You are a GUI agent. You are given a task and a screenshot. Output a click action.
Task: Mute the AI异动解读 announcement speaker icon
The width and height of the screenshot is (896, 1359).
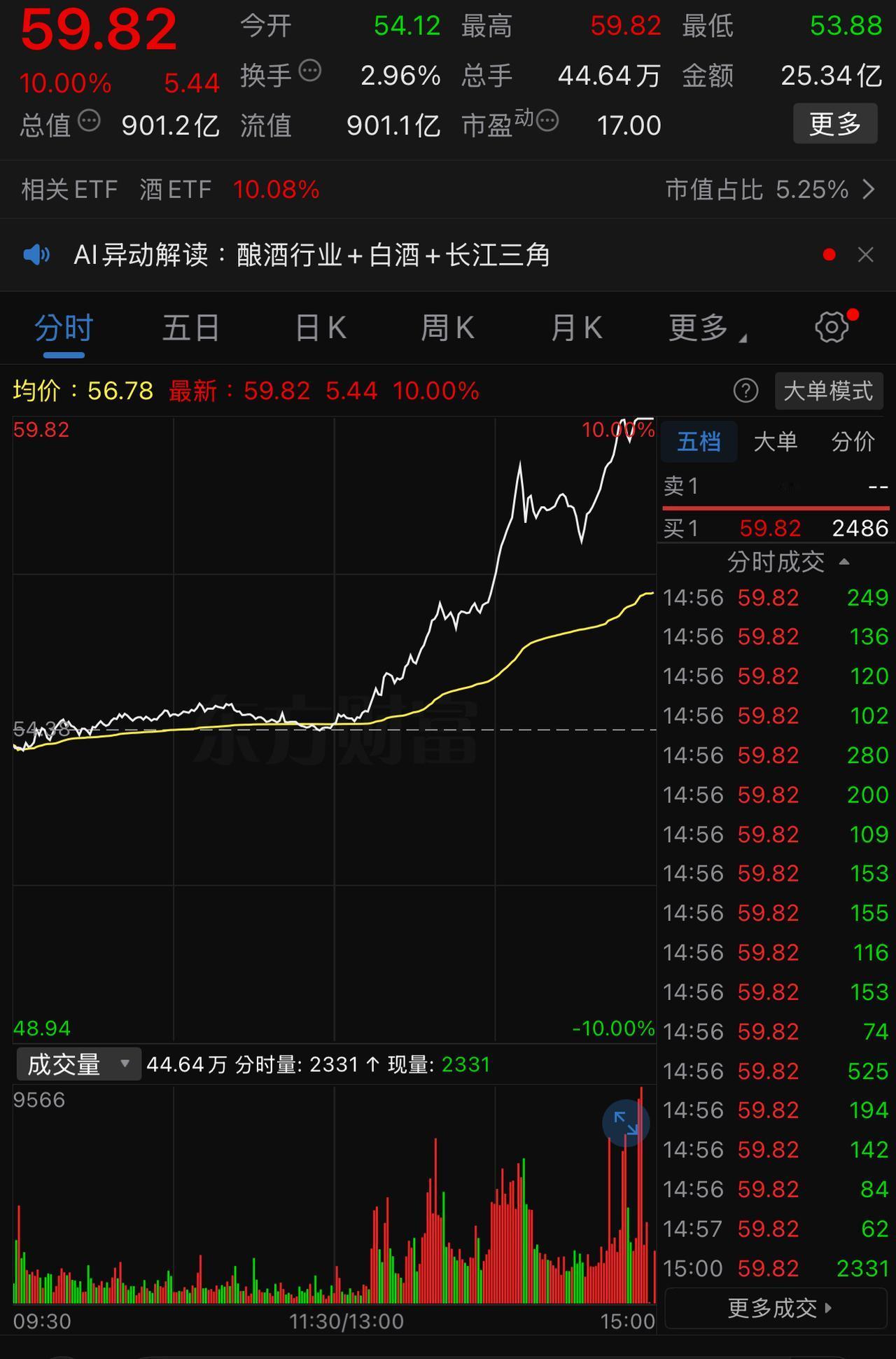(37, 255)
